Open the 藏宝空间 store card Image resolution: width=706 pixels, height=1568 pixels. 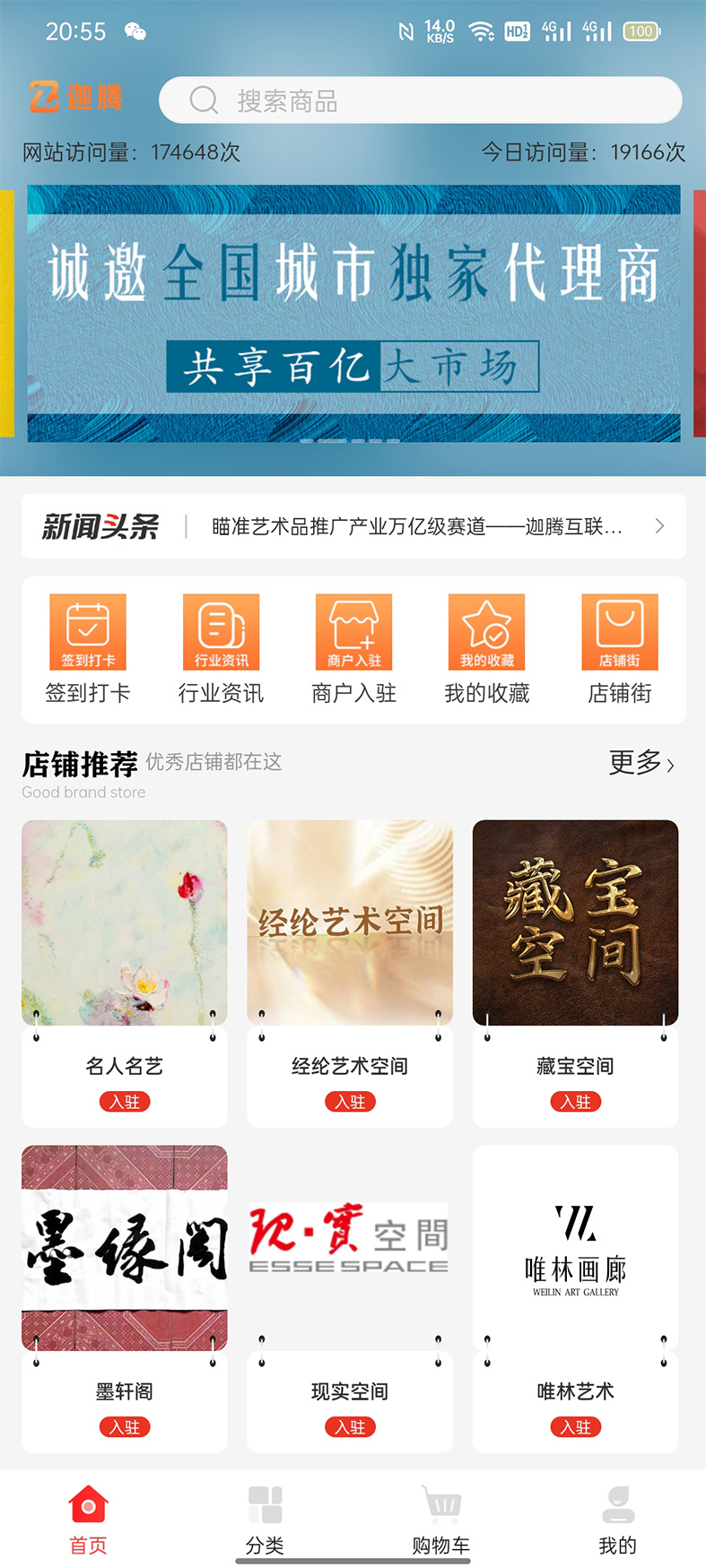(575, 972)
